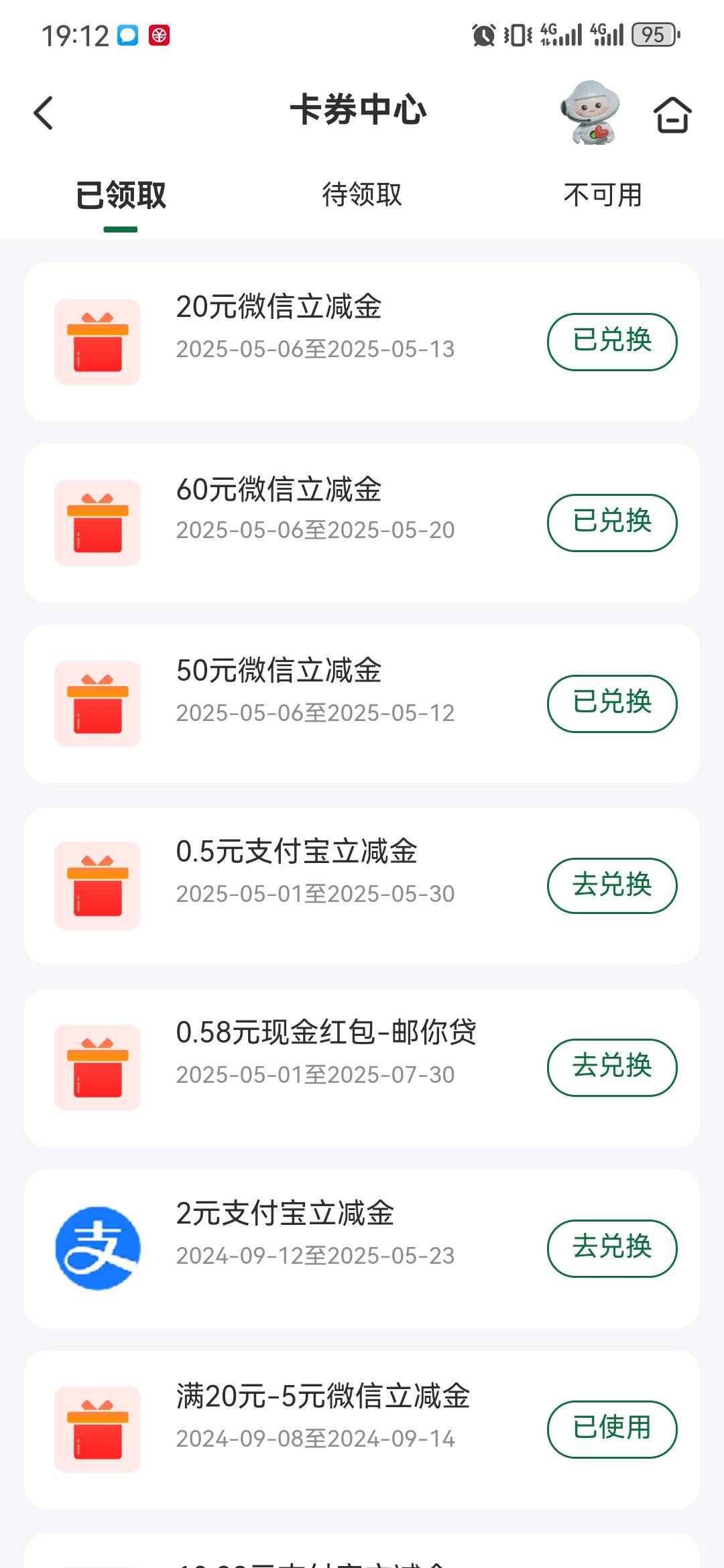Image resolution: width=724 pixels, height=1568 pixels.
Task: Open the customer service robot assistant
Action: click(x=590, y=113)
